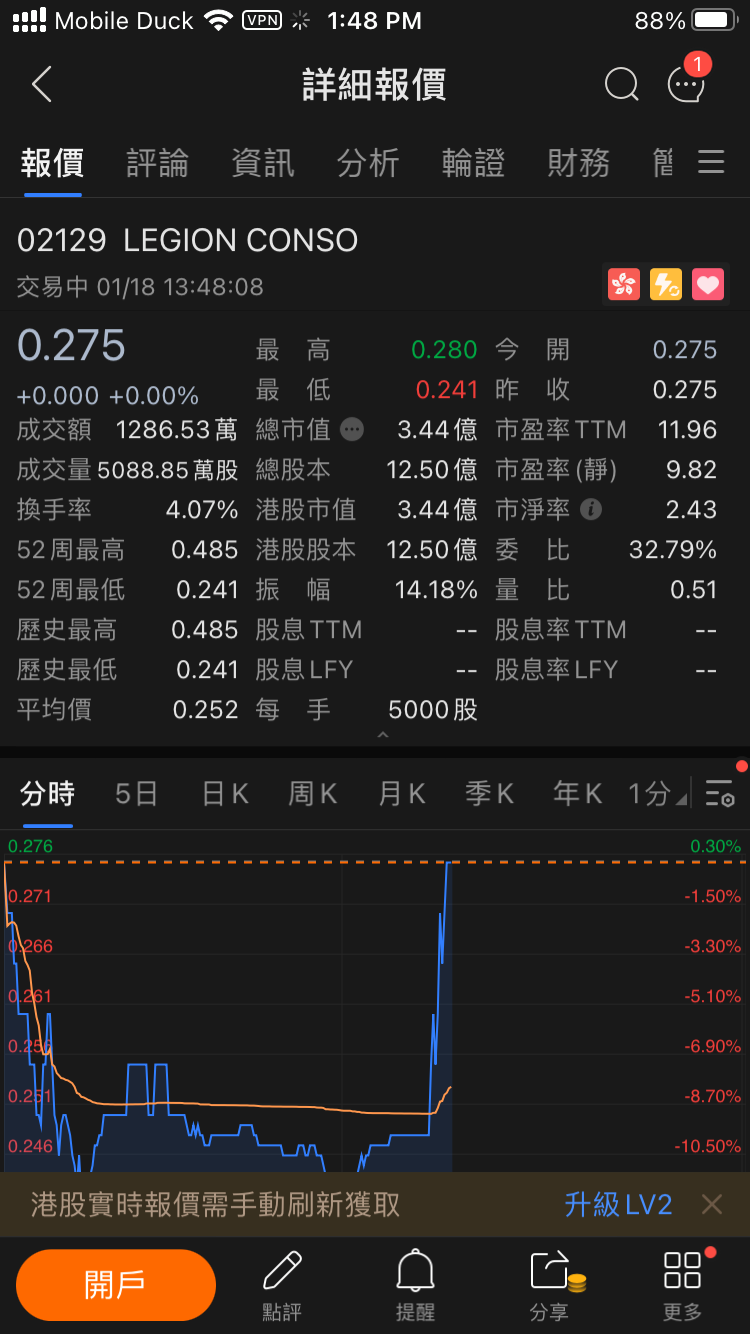
Task: Open the tab list hamburger menu
Action: pos(711,163)
